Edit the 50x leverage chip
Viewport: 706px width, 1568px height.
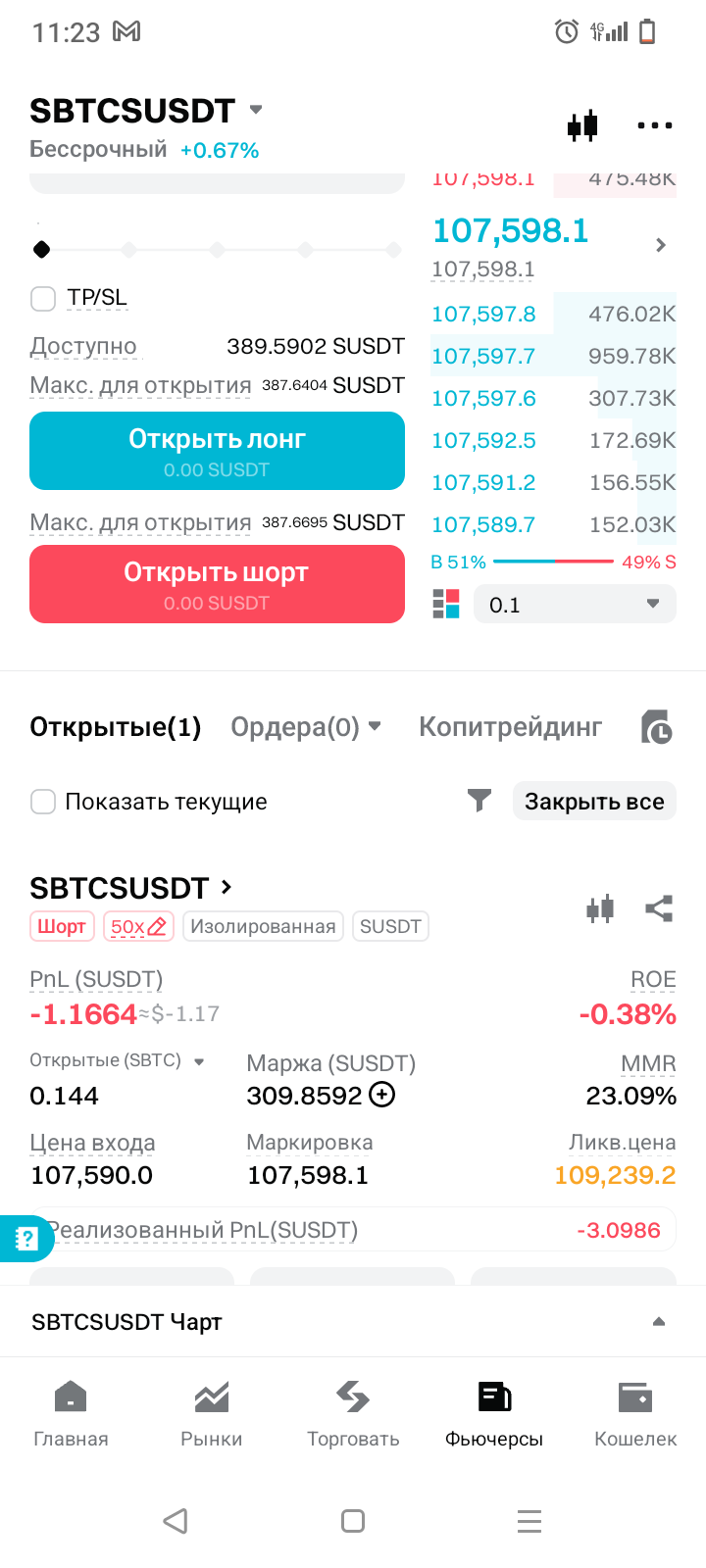pyautogui.click(x=138, y=926)
